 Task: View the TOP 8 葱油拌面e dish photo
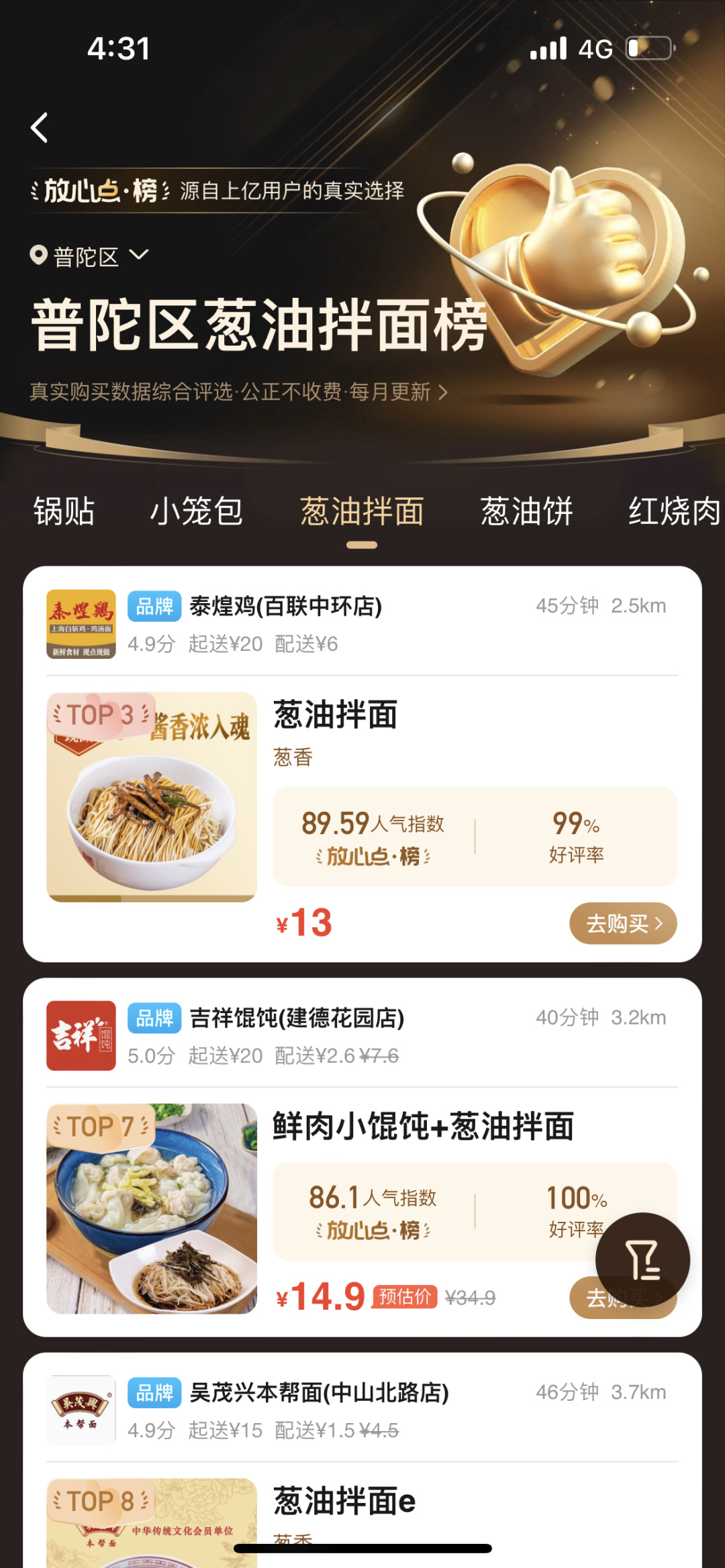[x=152, y=1523]
